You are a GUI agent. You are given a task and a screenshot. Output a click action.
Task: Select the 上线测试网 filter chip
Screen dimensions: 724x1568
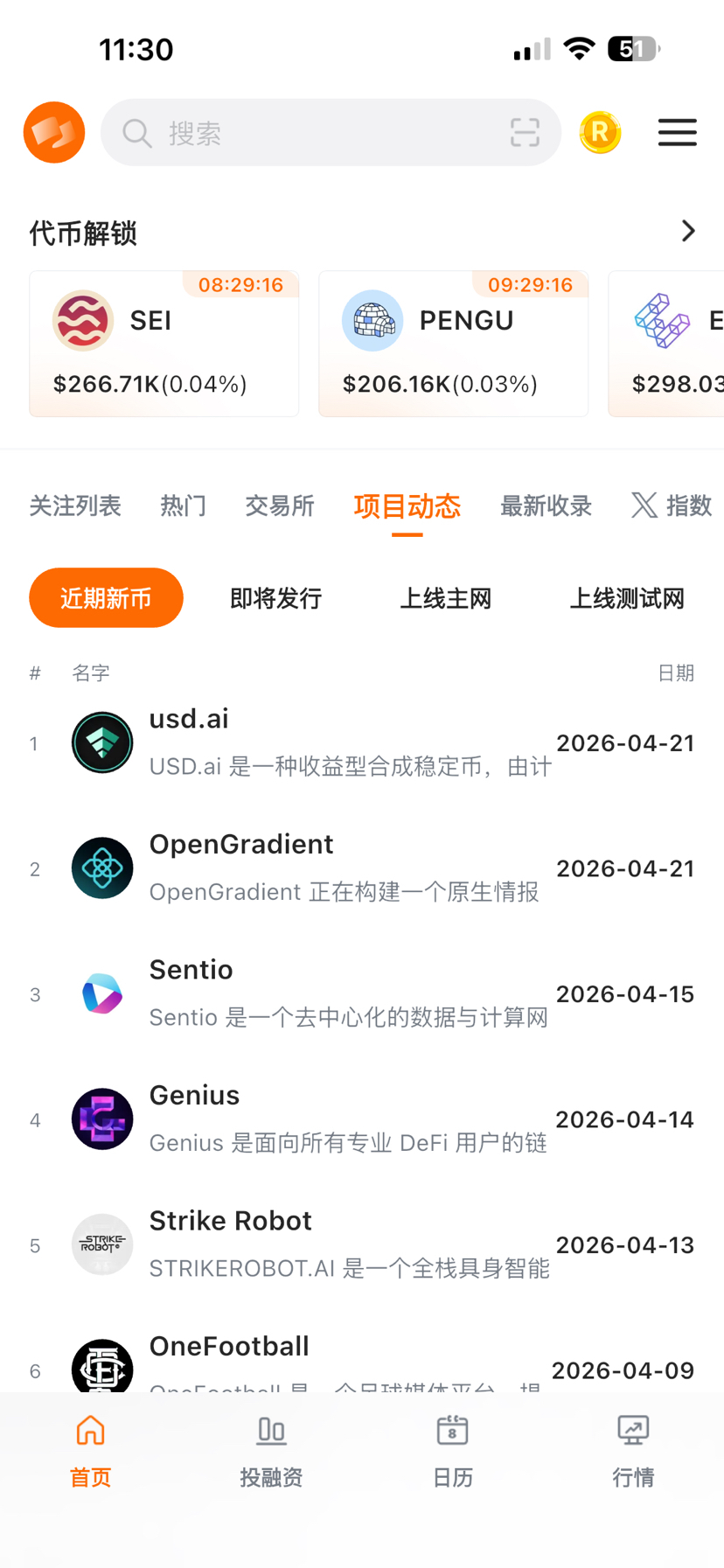(627, 598)
